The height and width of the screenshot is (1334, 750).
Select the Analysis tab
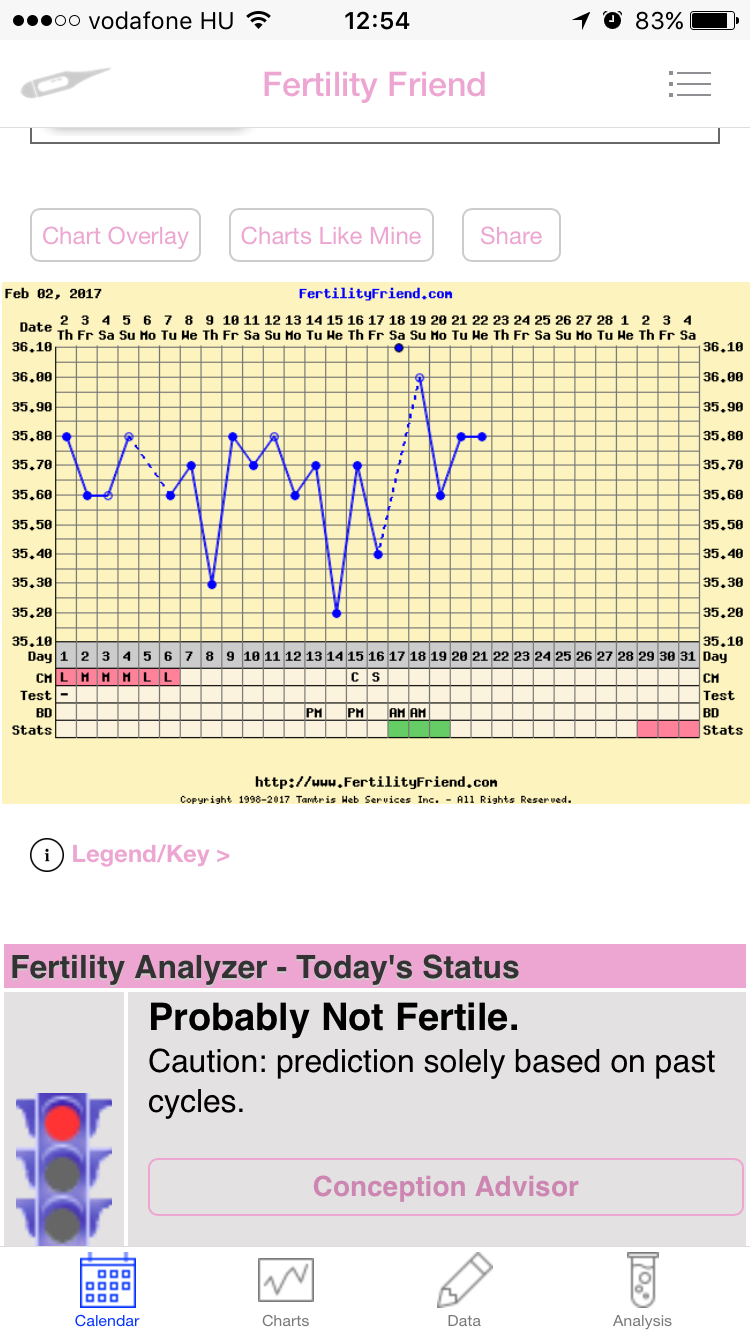[x=642, y=1291]
